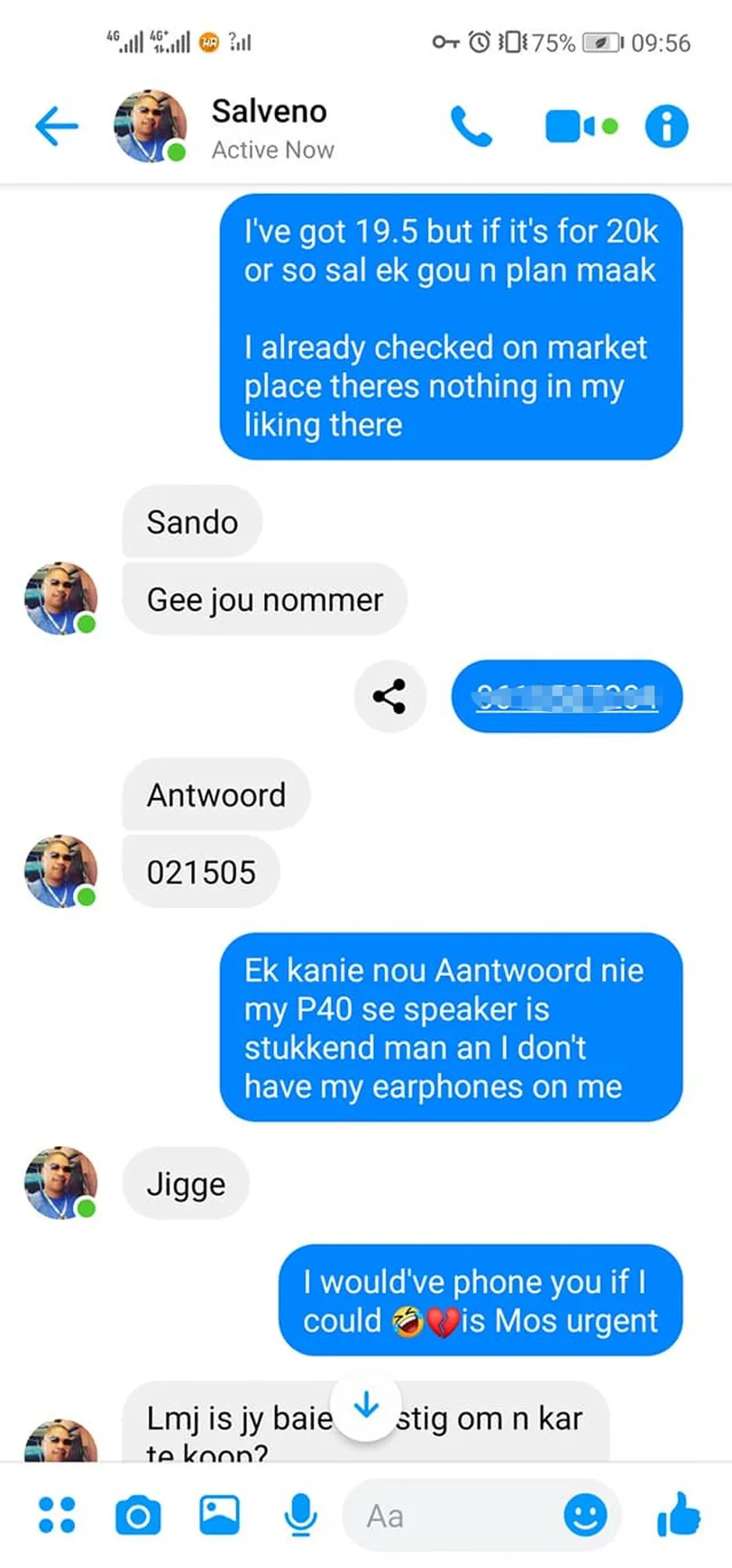Open the more apps grid menu
This screenshot has height=1568, width=732.
click(x=57, y=1515)
